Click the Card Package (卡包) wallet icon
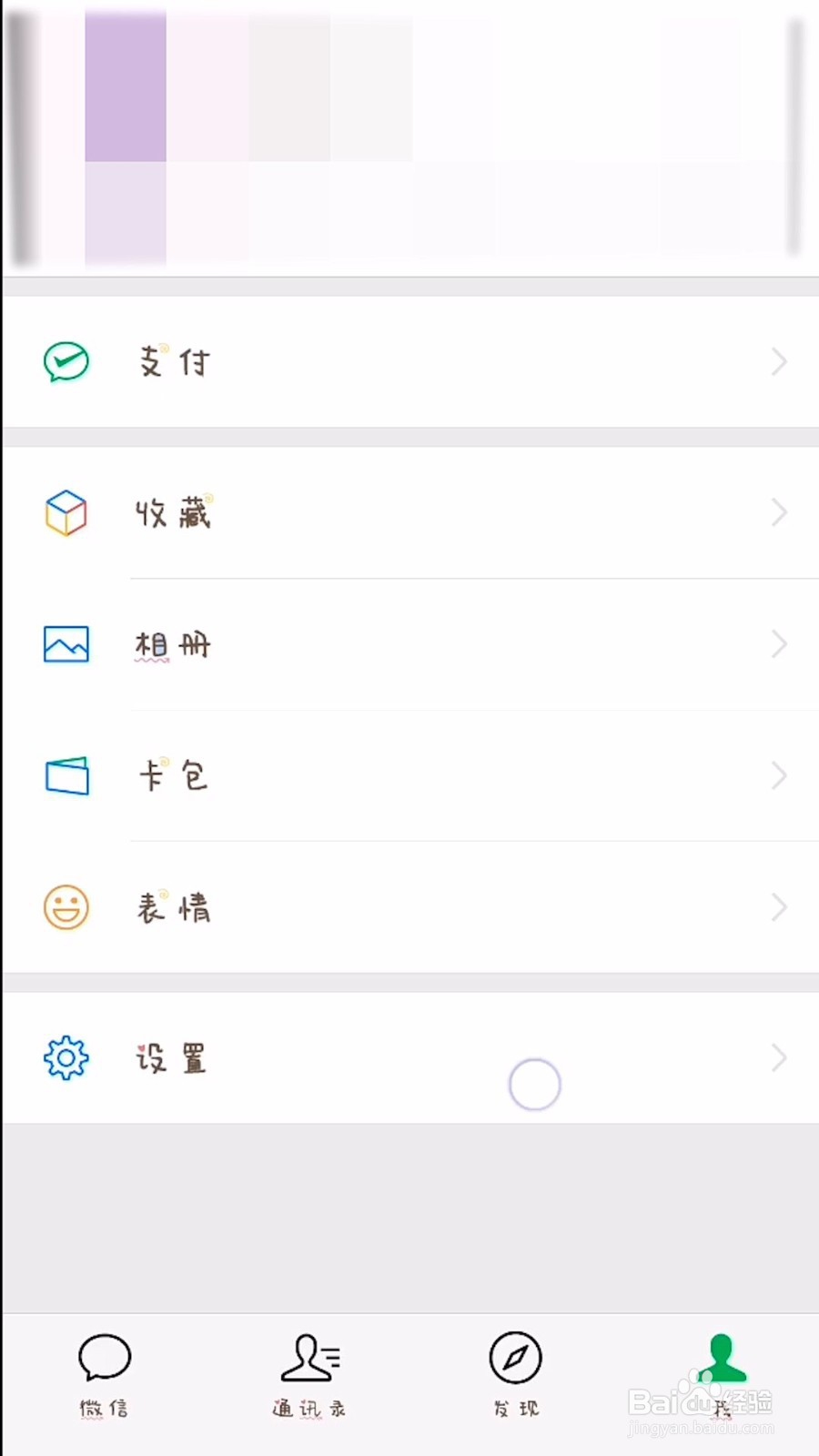 66,775
